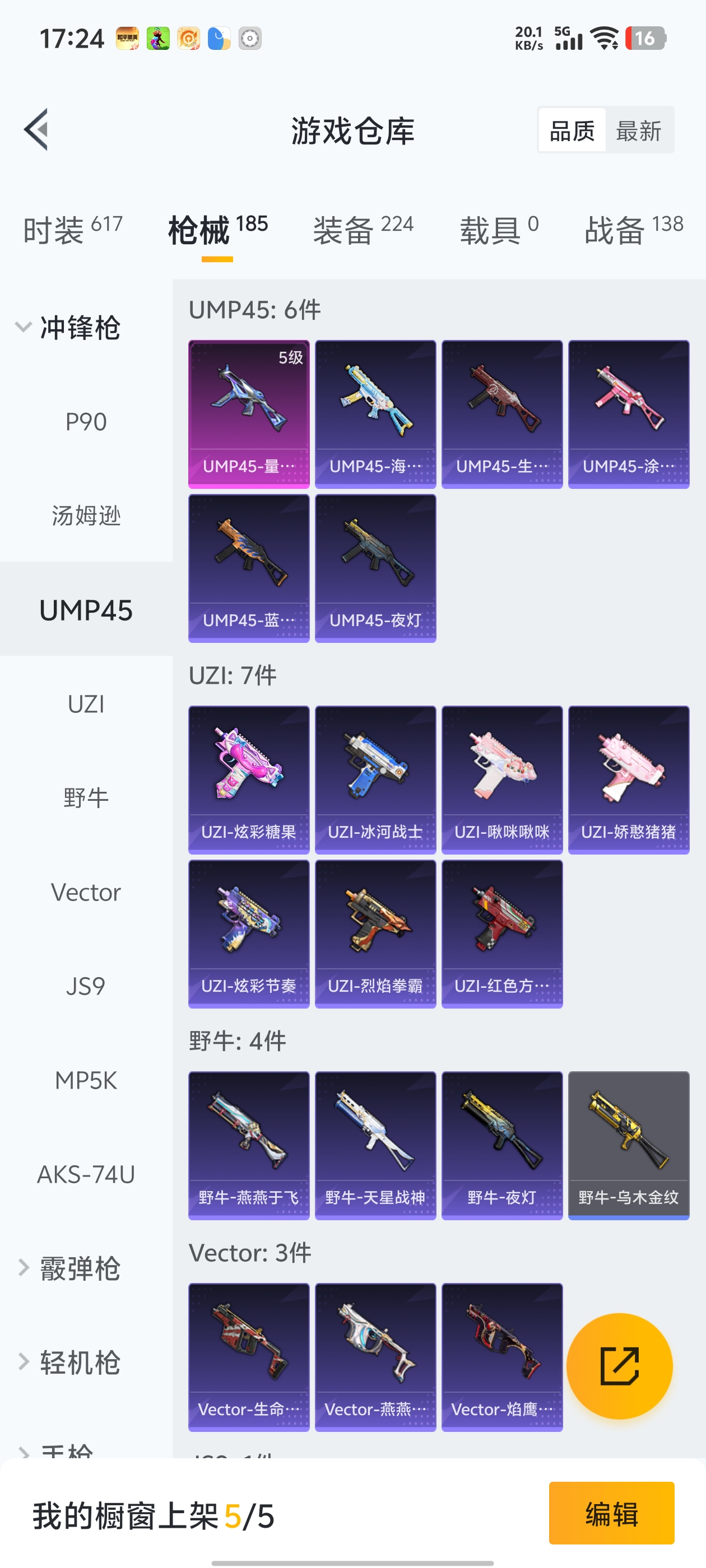
Task: Open the UZI-炫彩糖果 skin
Action: click(249, 780)
